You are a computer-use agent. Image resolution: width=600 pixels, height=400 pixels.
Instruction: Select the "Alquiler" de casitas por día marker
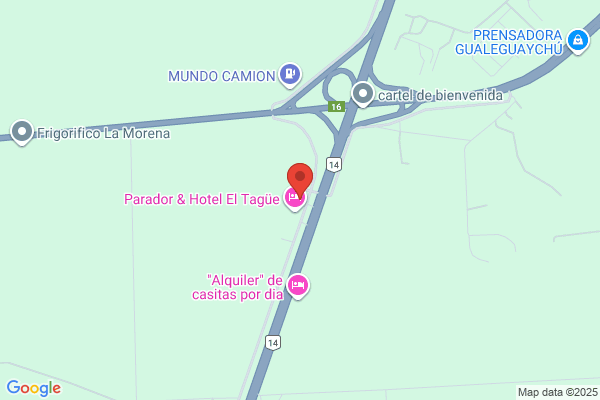(x=298, y=287)
